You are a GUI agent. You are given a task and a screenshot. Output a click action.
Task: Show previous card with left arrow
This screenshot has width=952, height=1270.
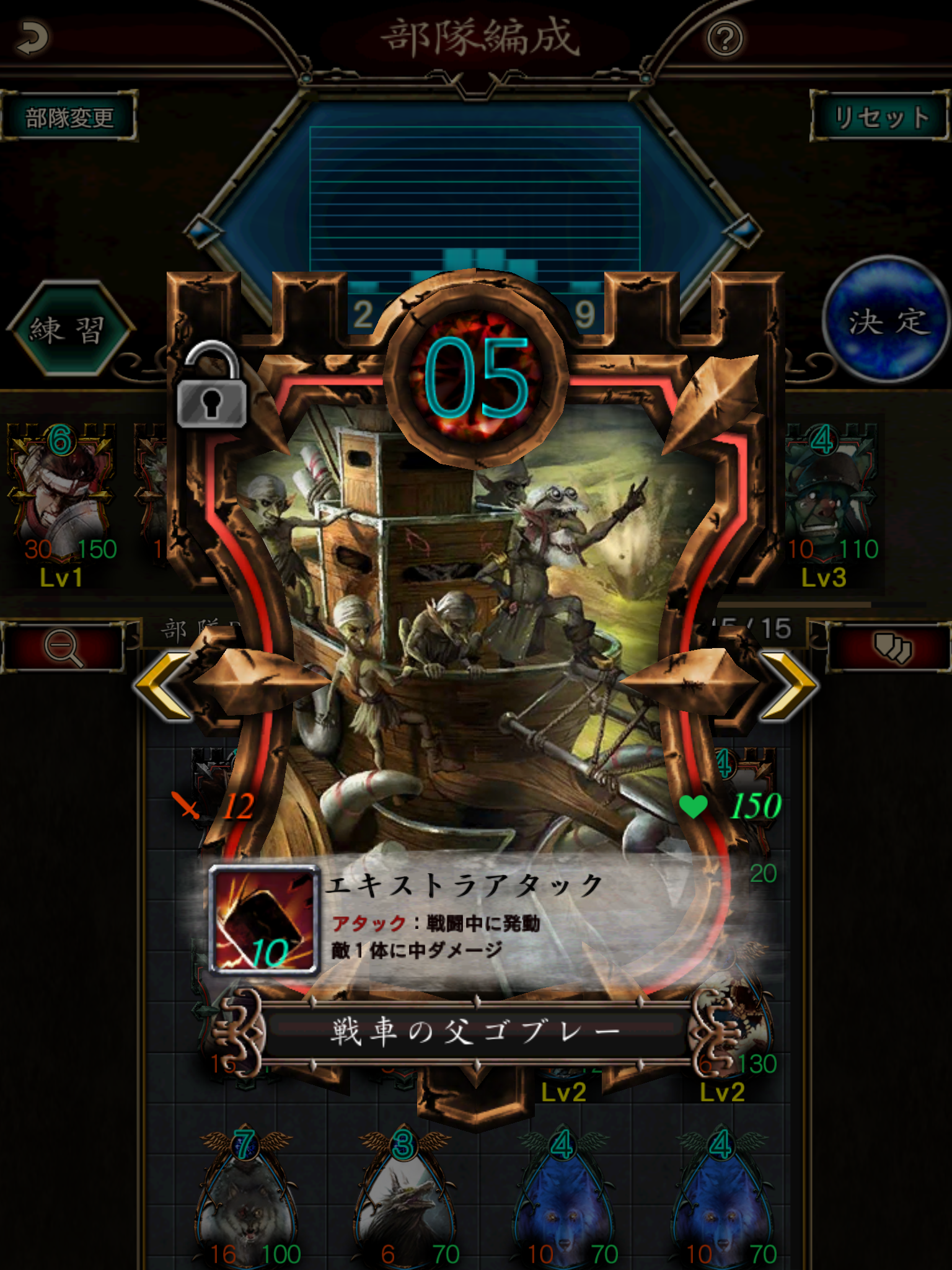pyautogui.click(x=162, y=686)
